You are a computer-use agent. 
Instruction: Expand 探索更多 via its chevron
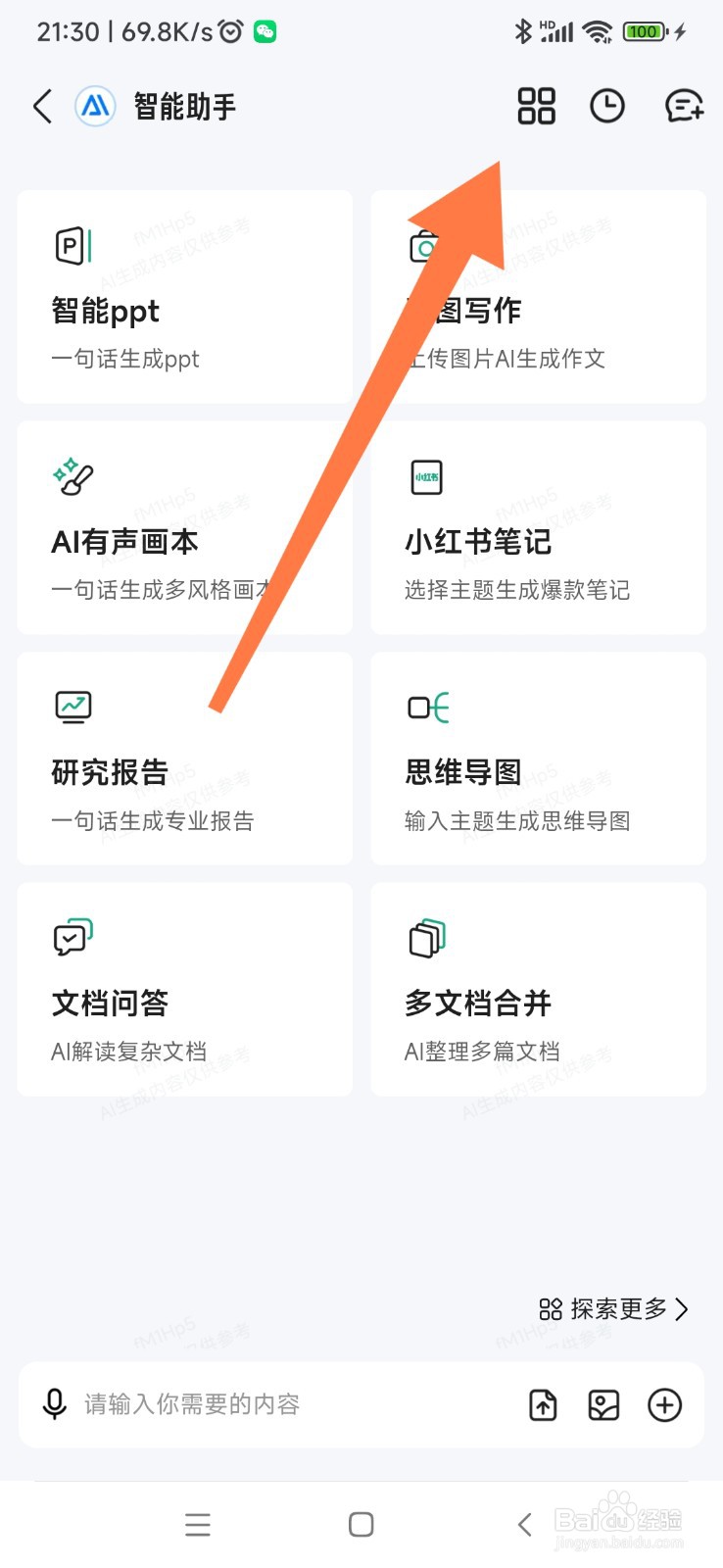(x=686, y=1309)
